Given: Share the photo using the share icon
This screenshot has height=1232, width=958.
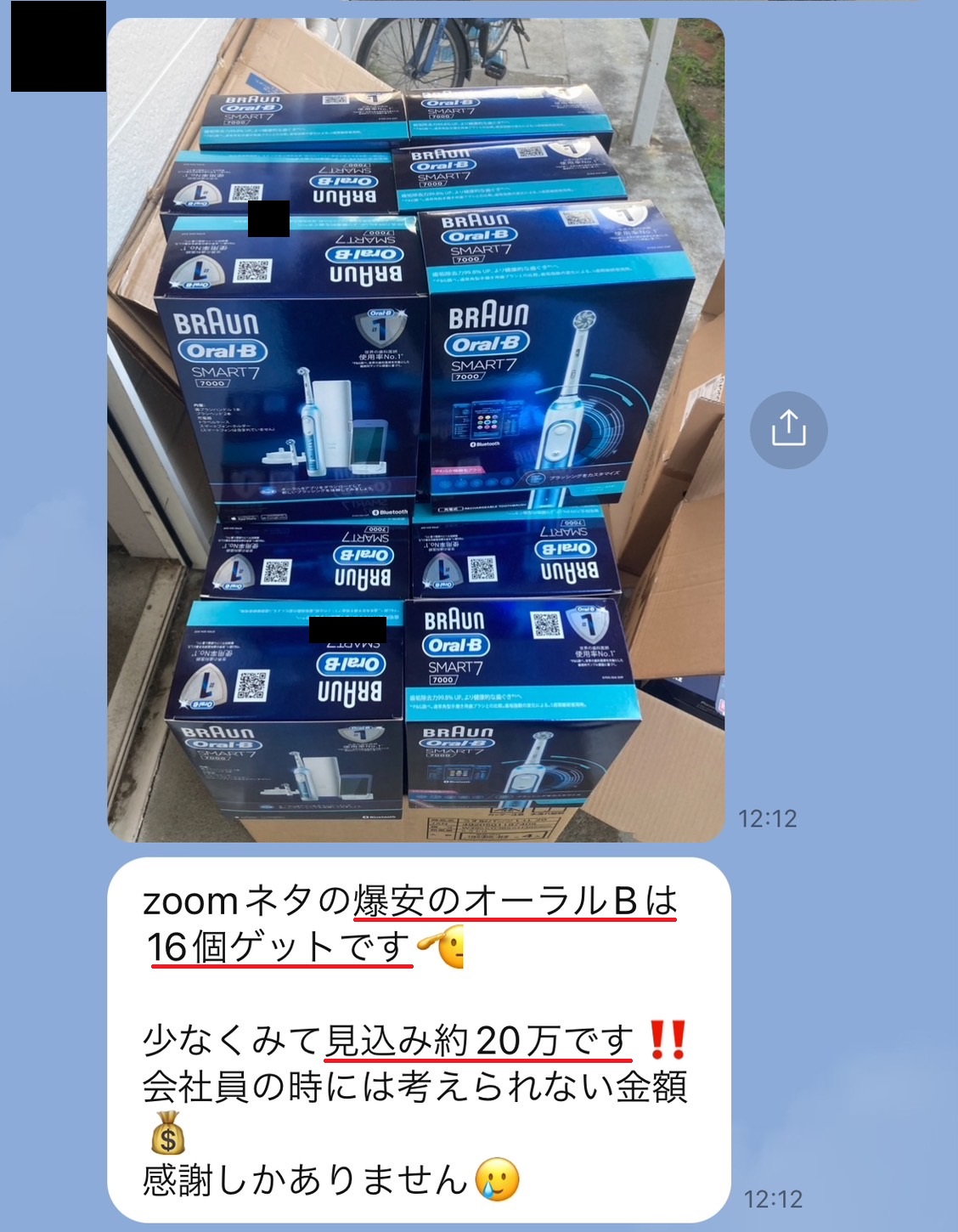Looking at the screenshot, I should 788,429.
